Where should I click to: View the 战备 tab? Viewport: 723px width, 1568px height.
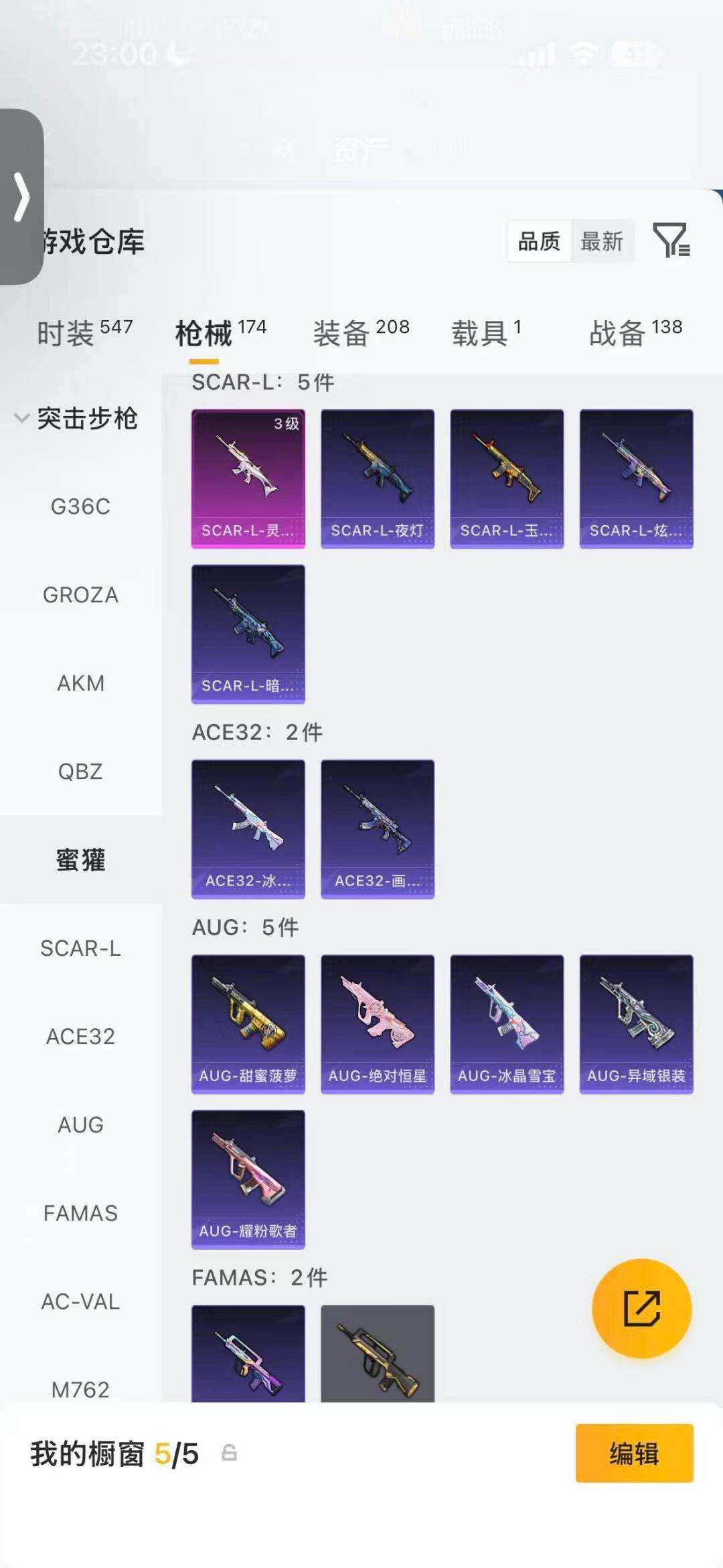(635, 332)
